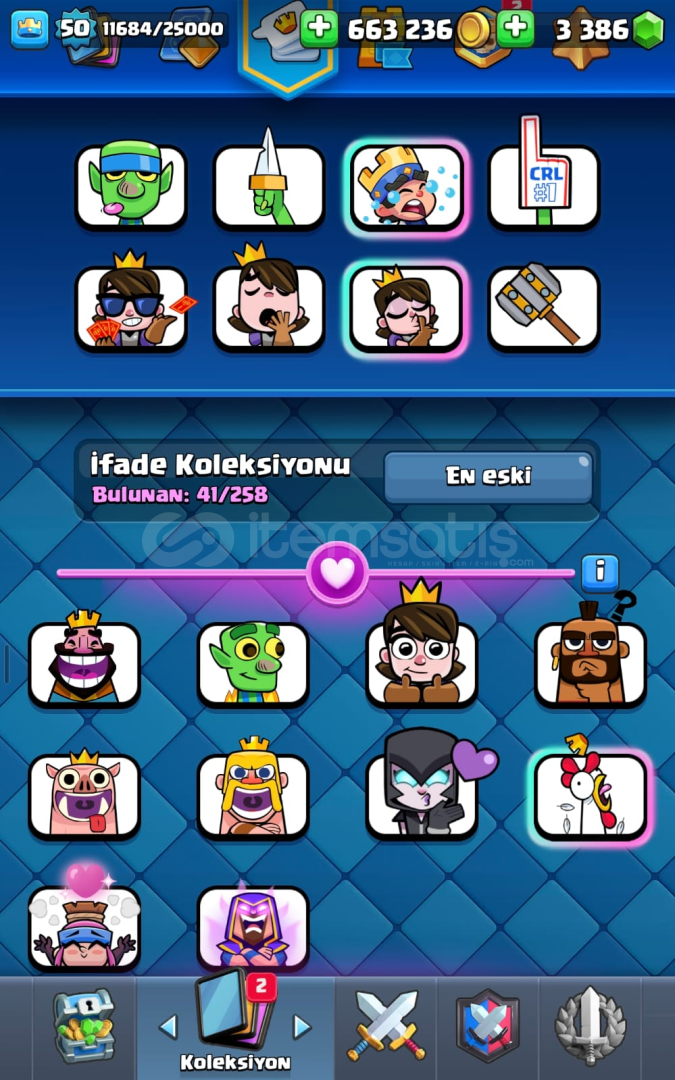Pick the chicken emote
This screenshot has height=1080, width=675.
click(590, 795)
